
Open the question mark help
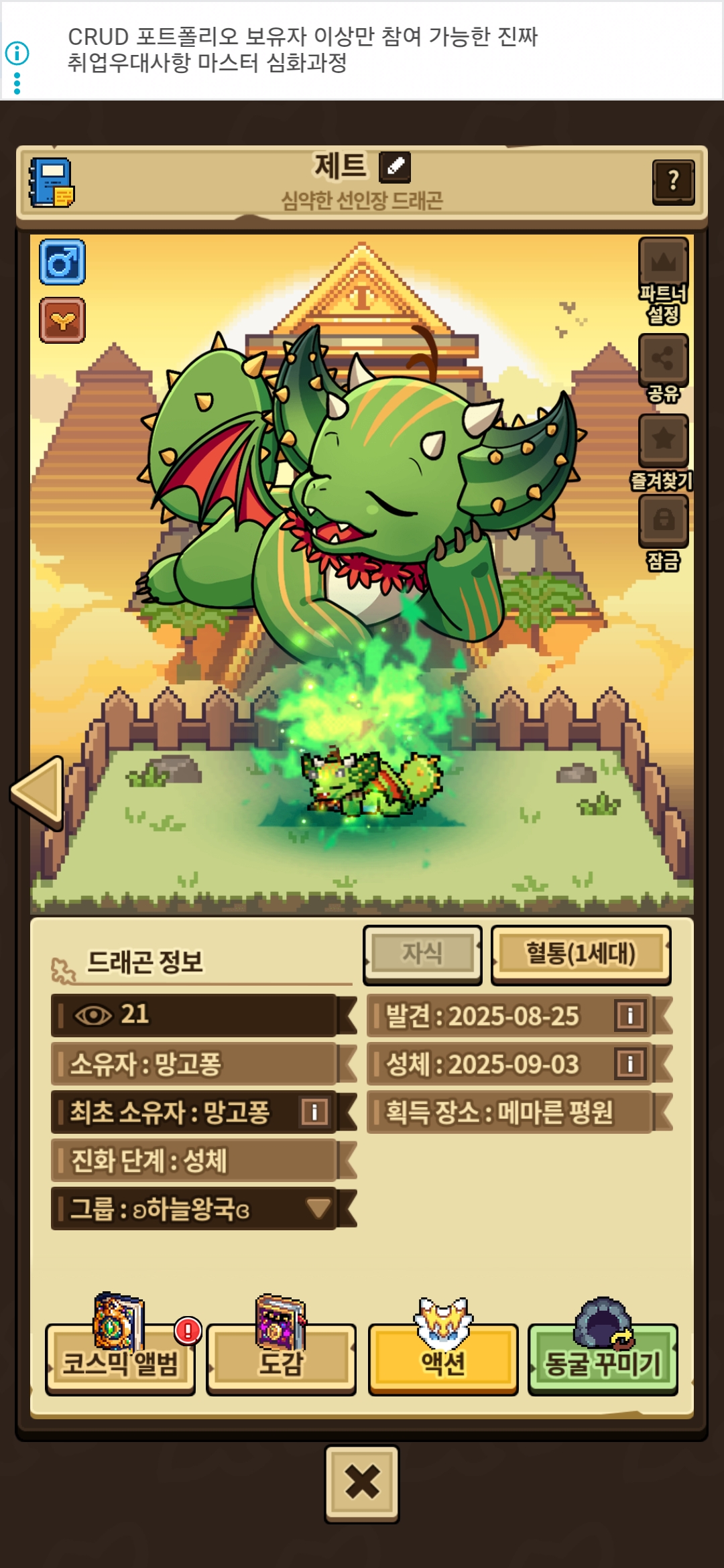pyautogui.click(x=673, y=181)
